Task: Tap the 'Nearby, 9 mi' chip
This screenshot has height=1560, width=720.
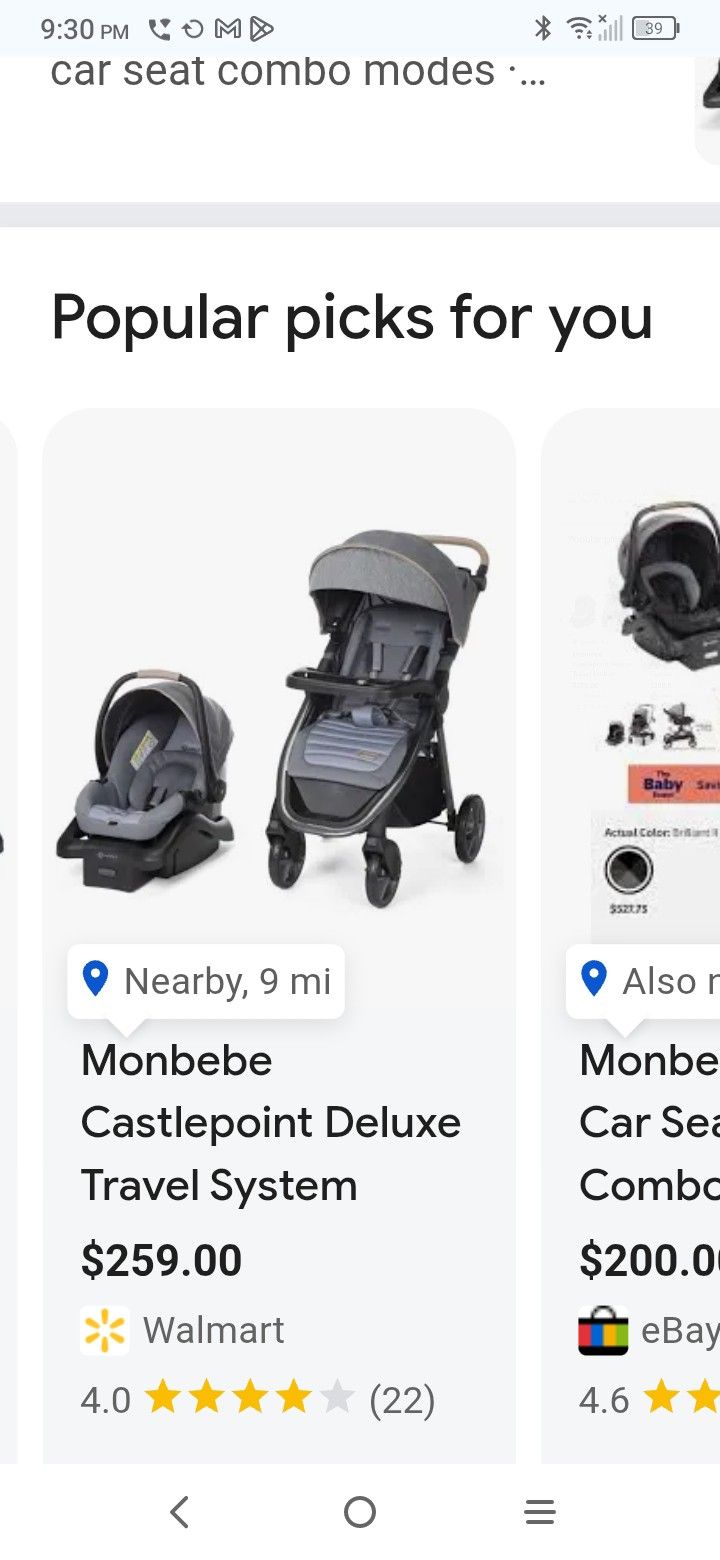Action: [x=205, y=980]
